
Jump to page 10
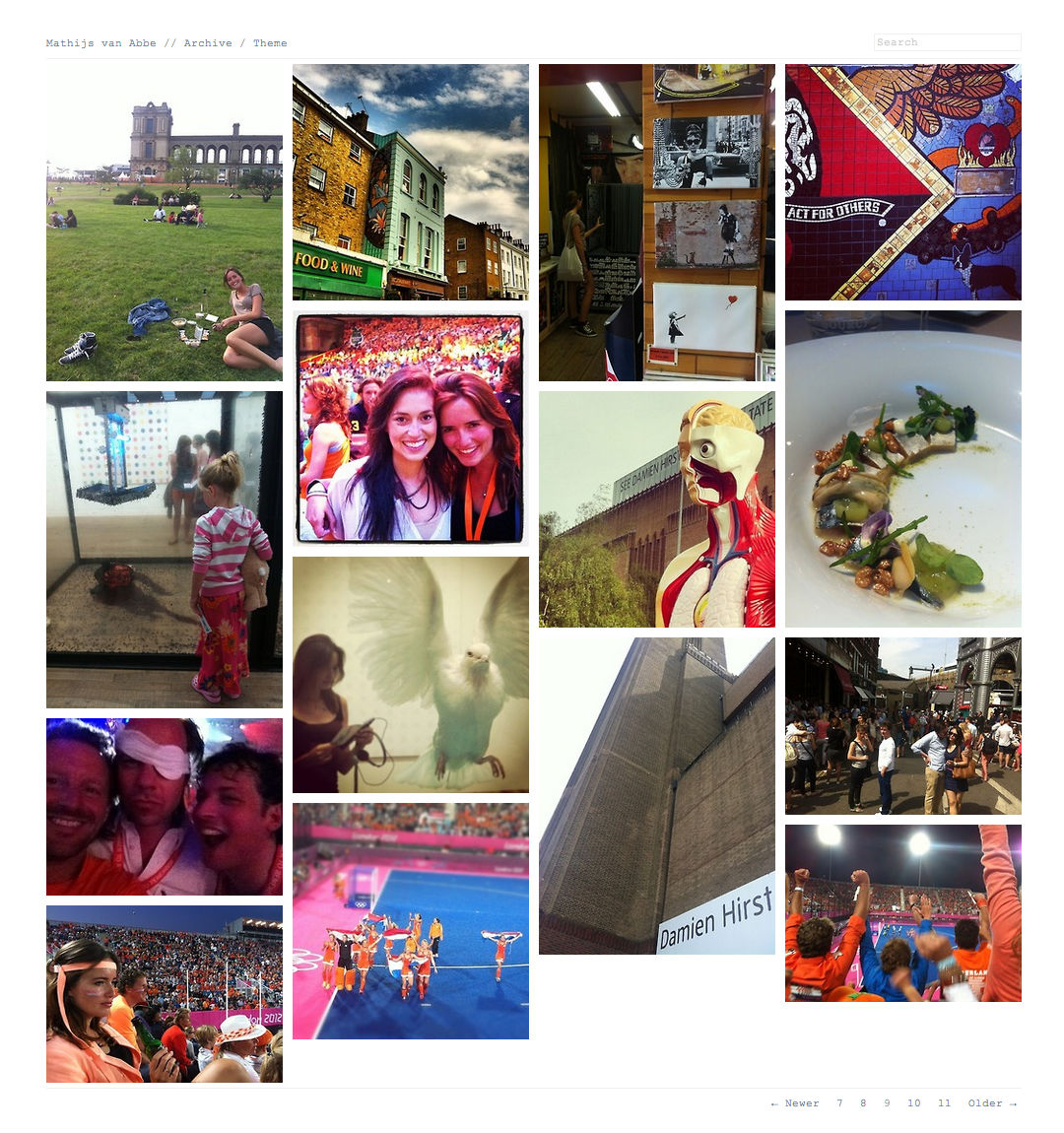coord(914,1103)
